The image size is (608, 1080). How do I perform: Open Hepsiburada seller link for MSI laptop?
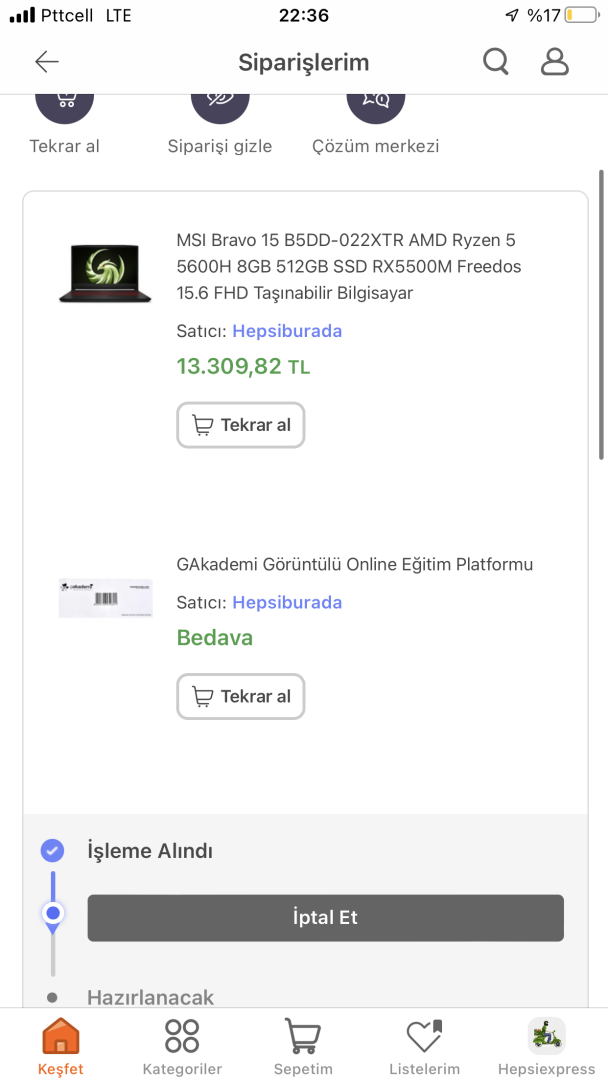click(x=287, y=331)
